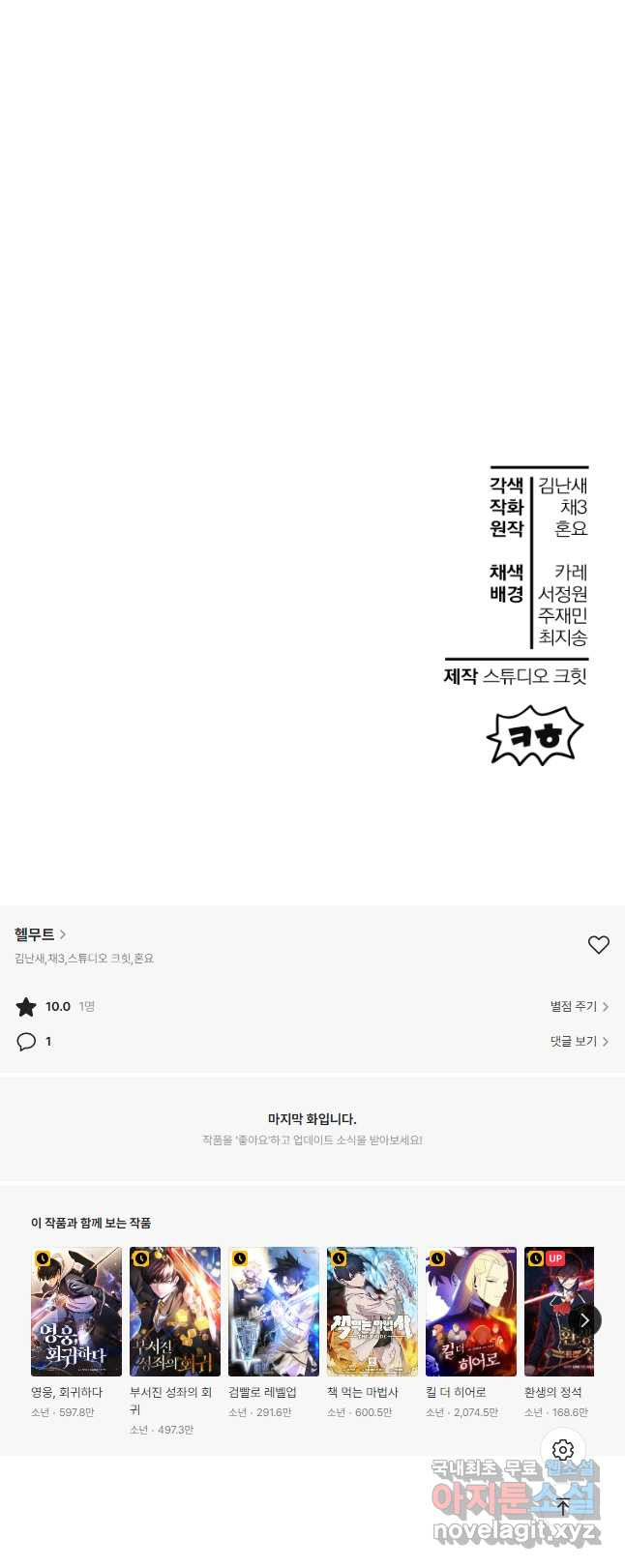Open the 검빨로 레벨업 webtoon
The width and height of the screenshot is (625, 1568).
[x=274, y=1312]
